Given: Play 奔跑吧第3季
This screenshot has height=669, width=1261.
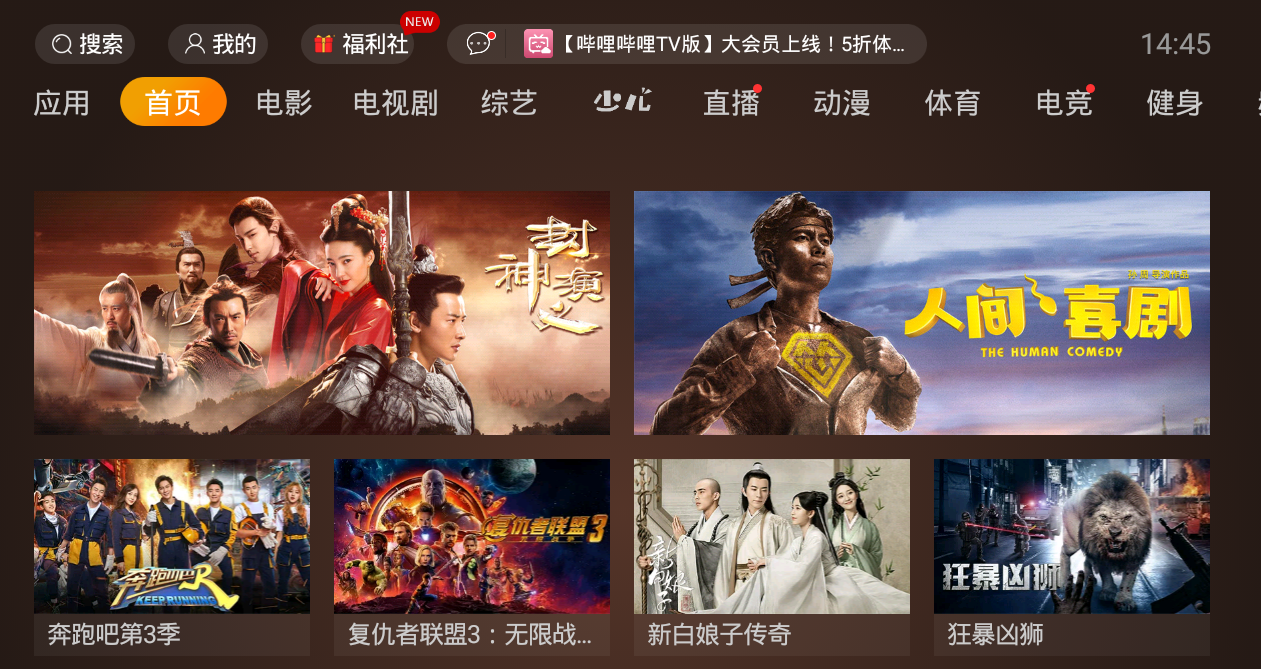Looking at the screenshot, I should (172, 556).
